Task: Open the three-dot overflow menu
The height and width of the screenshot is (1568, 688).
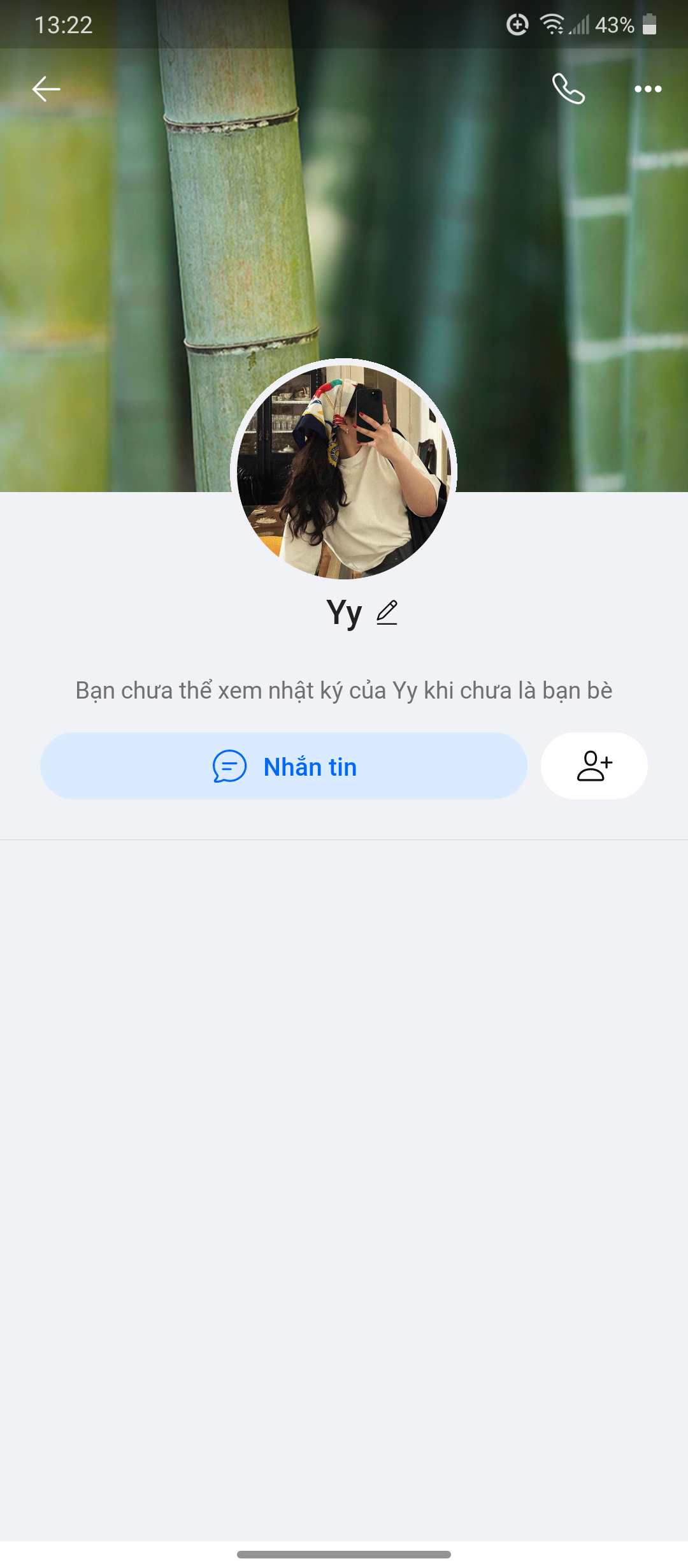Action: (648, 89)
